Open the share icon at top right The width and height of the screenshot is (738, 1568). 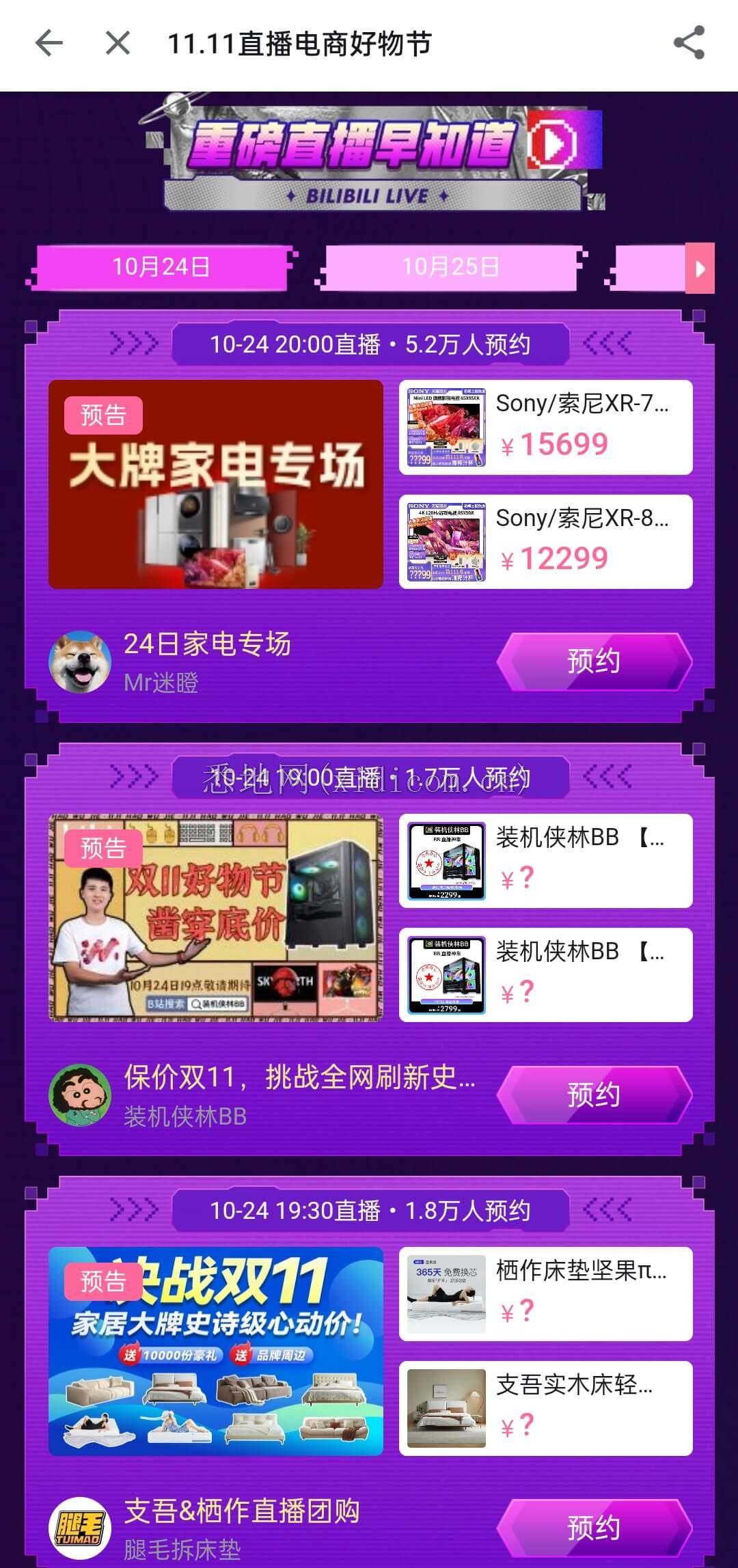[690, 42]
